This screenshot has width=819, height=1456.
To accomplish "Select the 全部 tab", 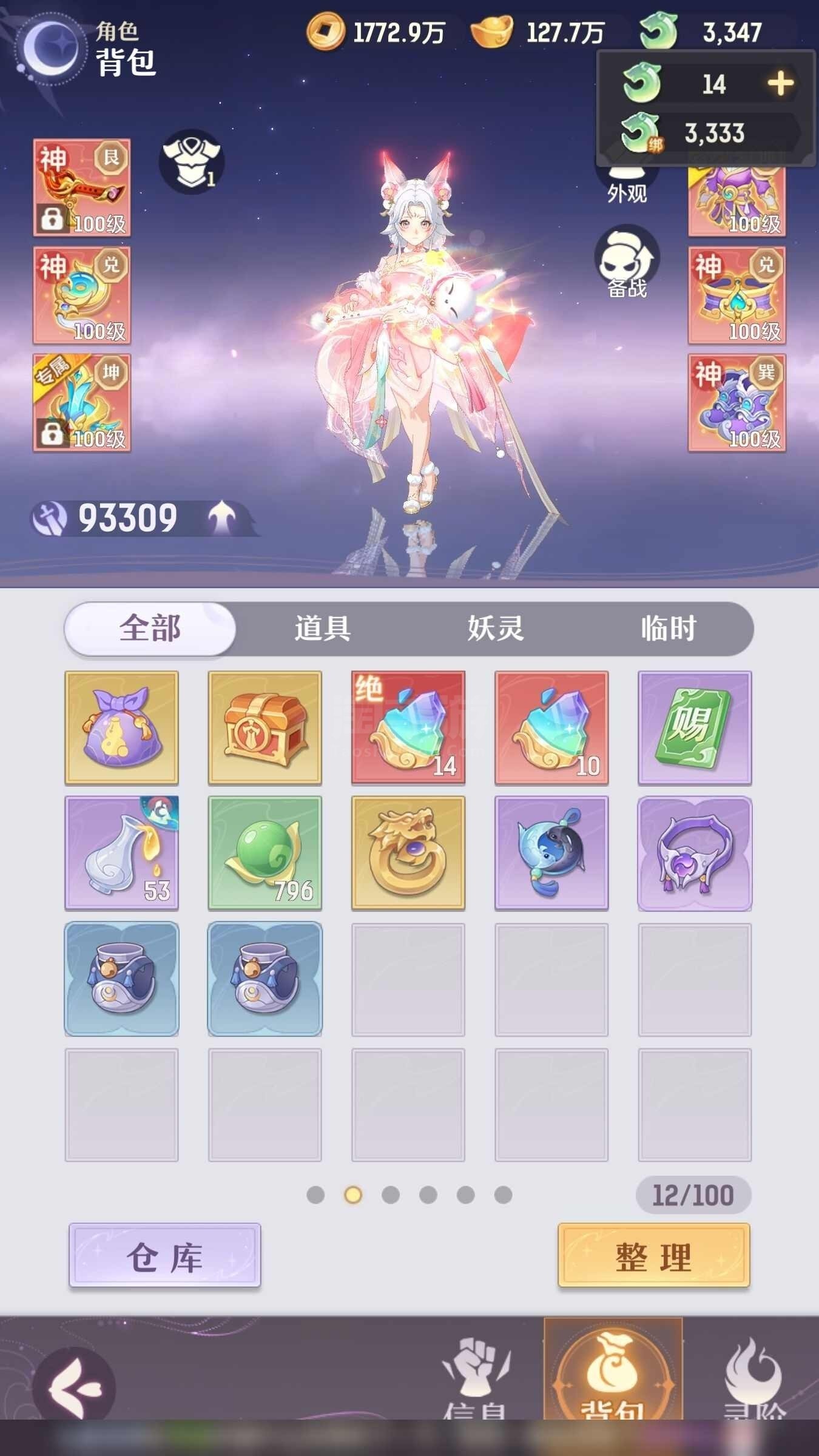I will (150, 629).
